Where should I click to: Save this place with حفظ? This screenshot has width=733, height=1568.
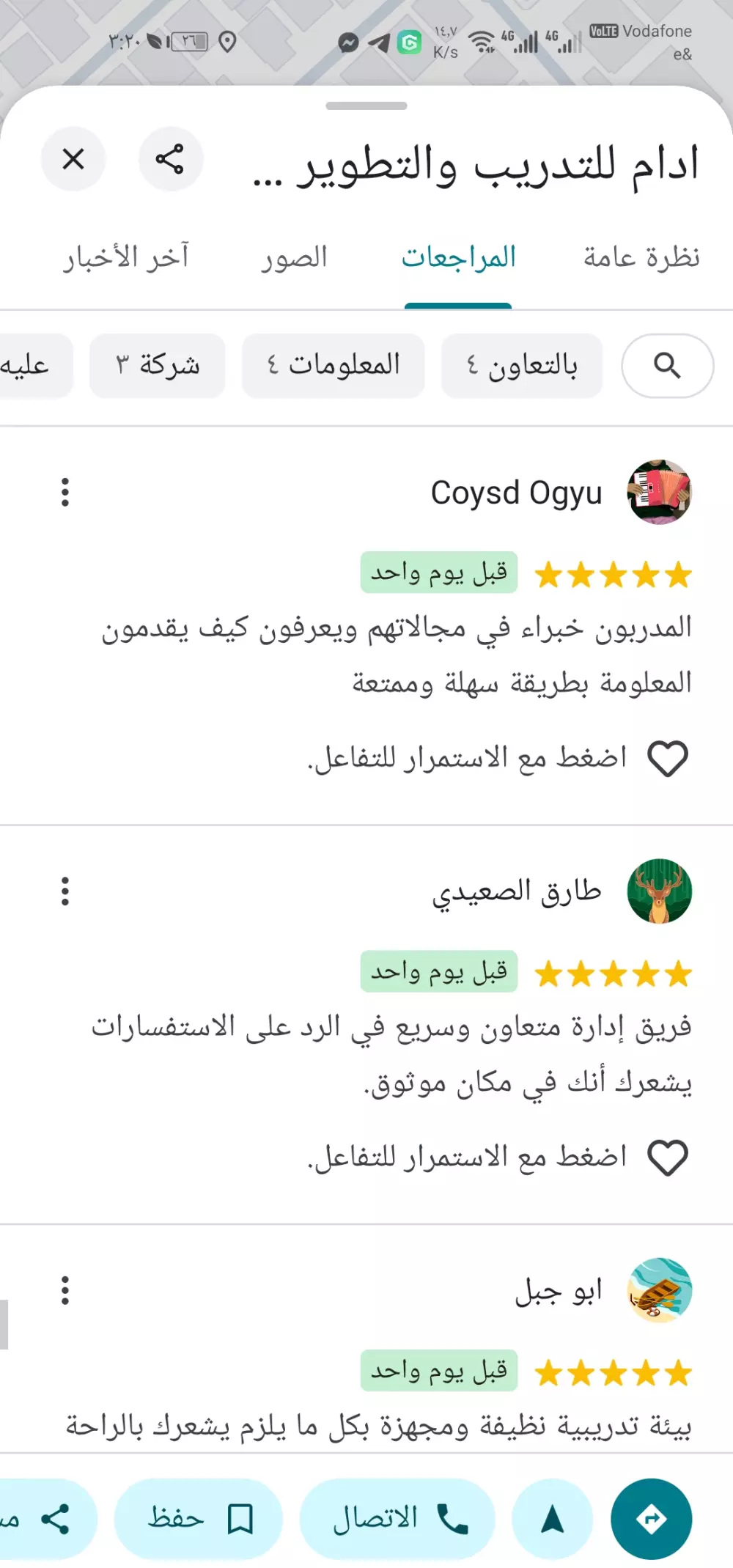coord(199,1519)
